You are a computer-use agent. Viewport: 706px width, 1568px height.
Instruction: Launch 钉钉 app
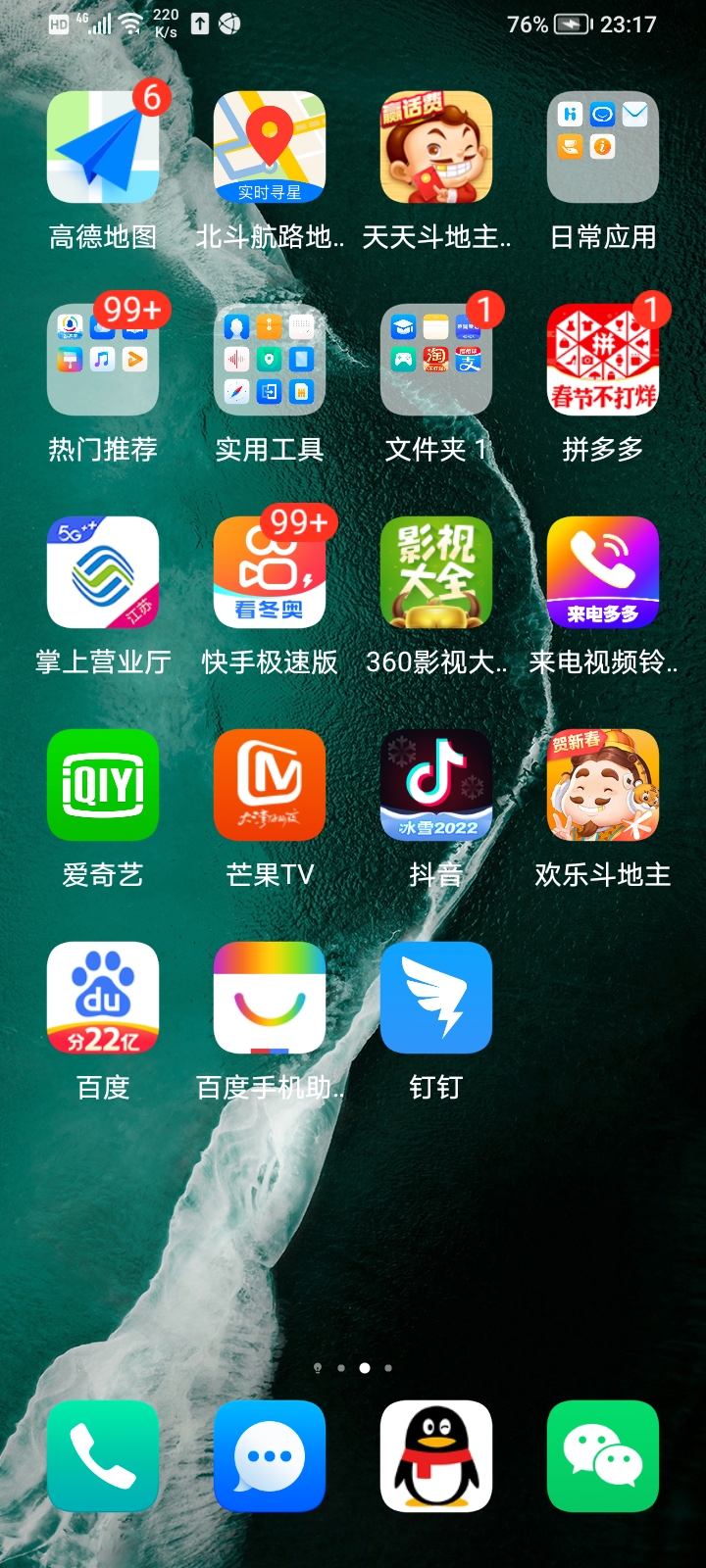(x=436, y=998)
